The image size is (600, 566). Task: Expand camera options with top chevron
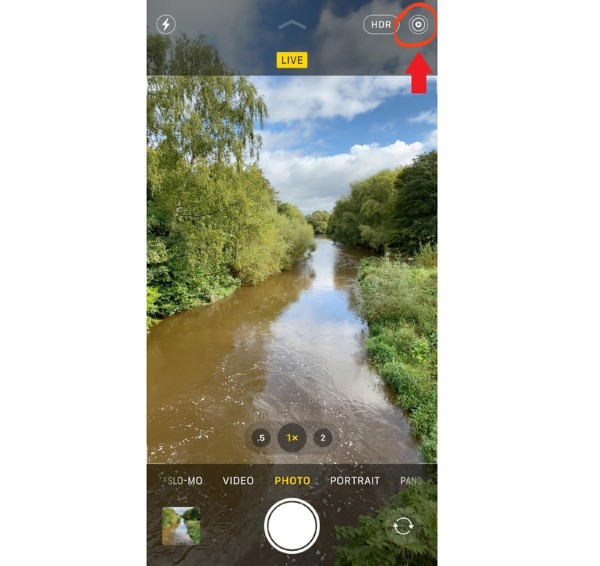[x=292, y=24]
